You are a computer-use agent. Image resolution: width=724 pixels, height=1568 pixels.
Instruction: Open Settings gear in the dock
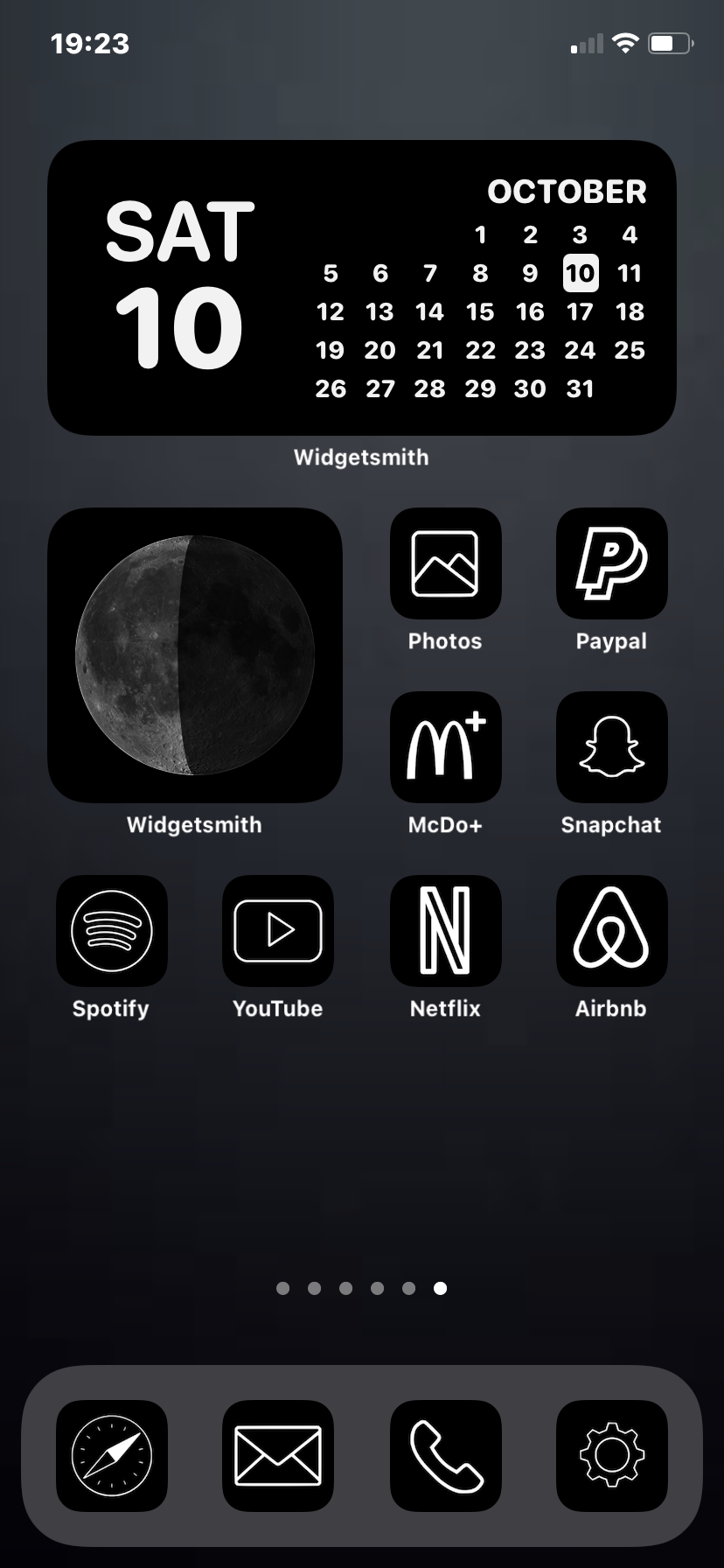[611, 1456]
